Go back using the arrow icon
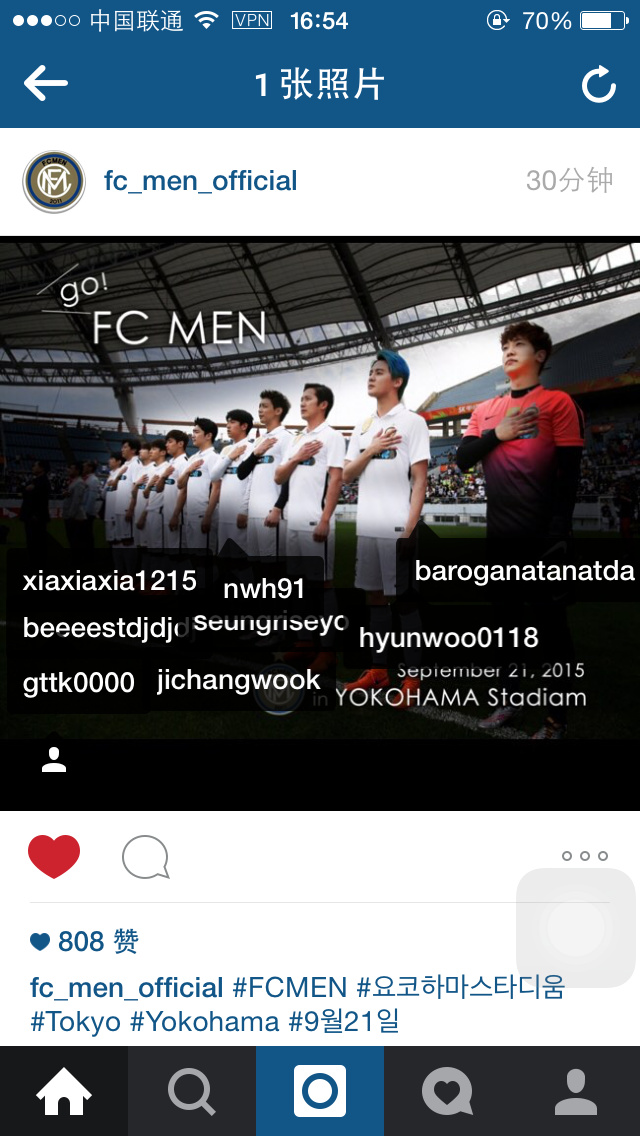The height and width of the screenshot is (1136, 640). click(46, 84)
